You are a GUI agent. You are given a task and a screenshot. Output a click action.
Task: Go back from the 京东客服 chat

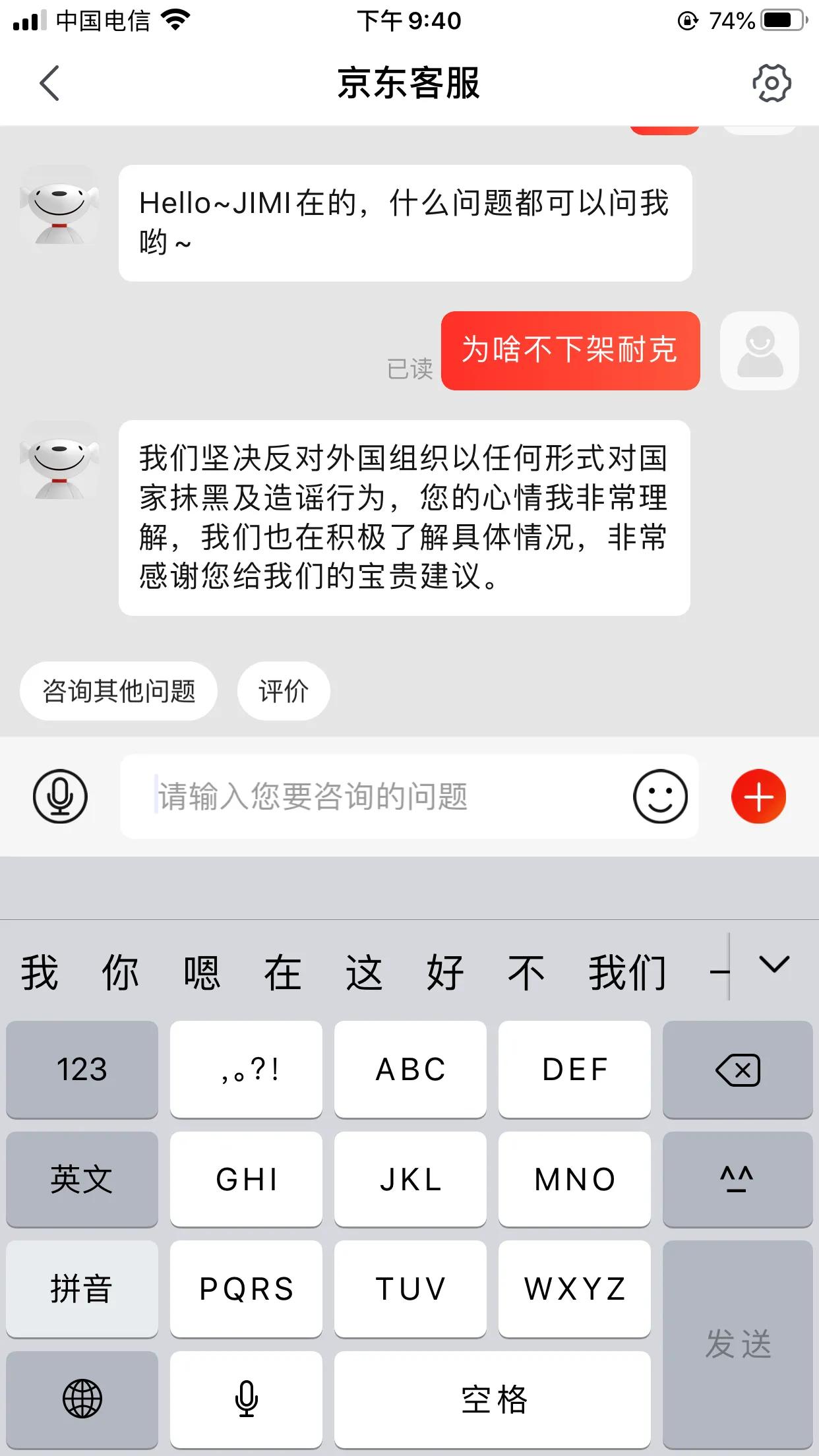[49, 83]
